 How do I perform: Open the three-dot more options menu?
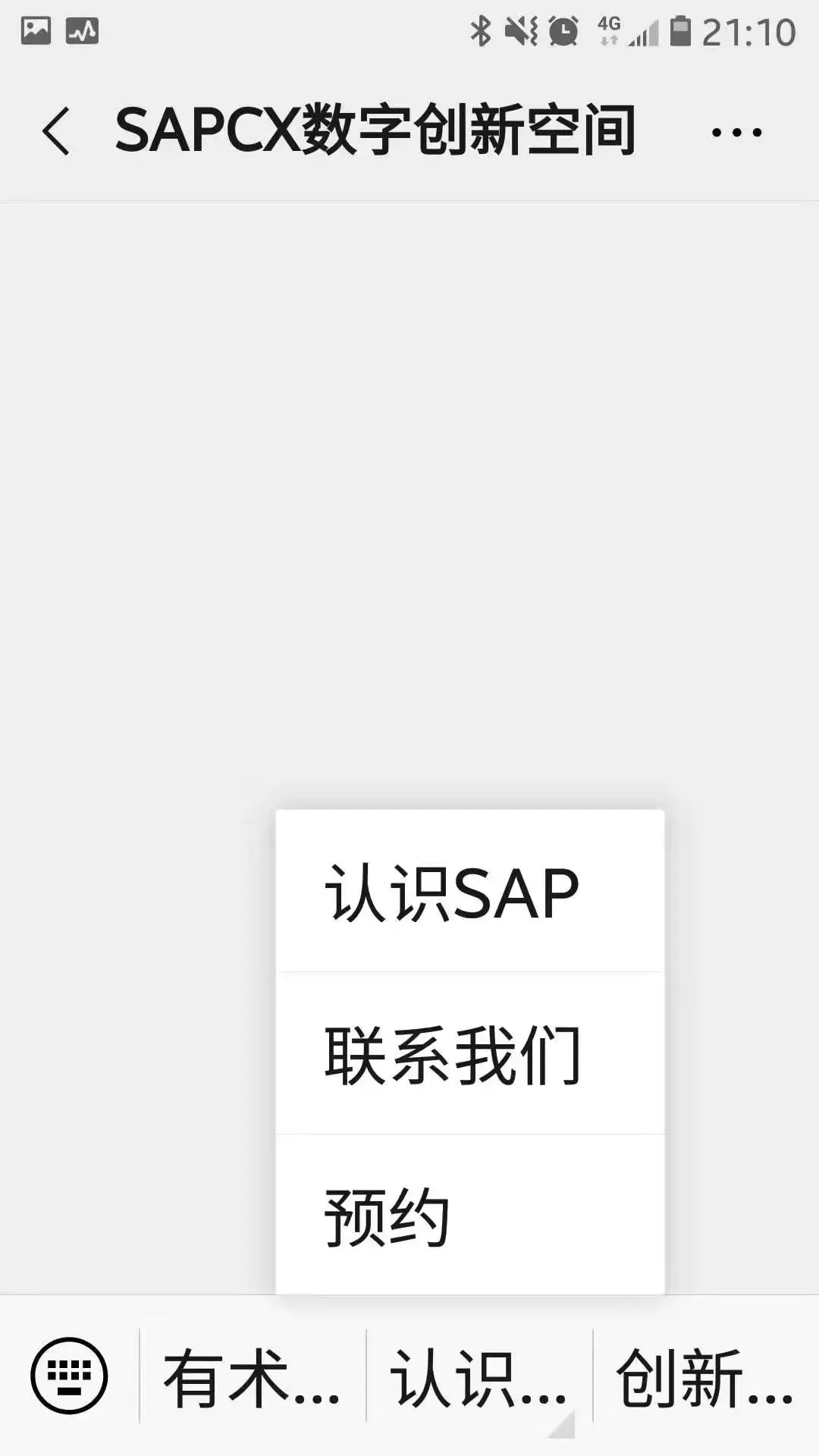click(x=736, y=132)
